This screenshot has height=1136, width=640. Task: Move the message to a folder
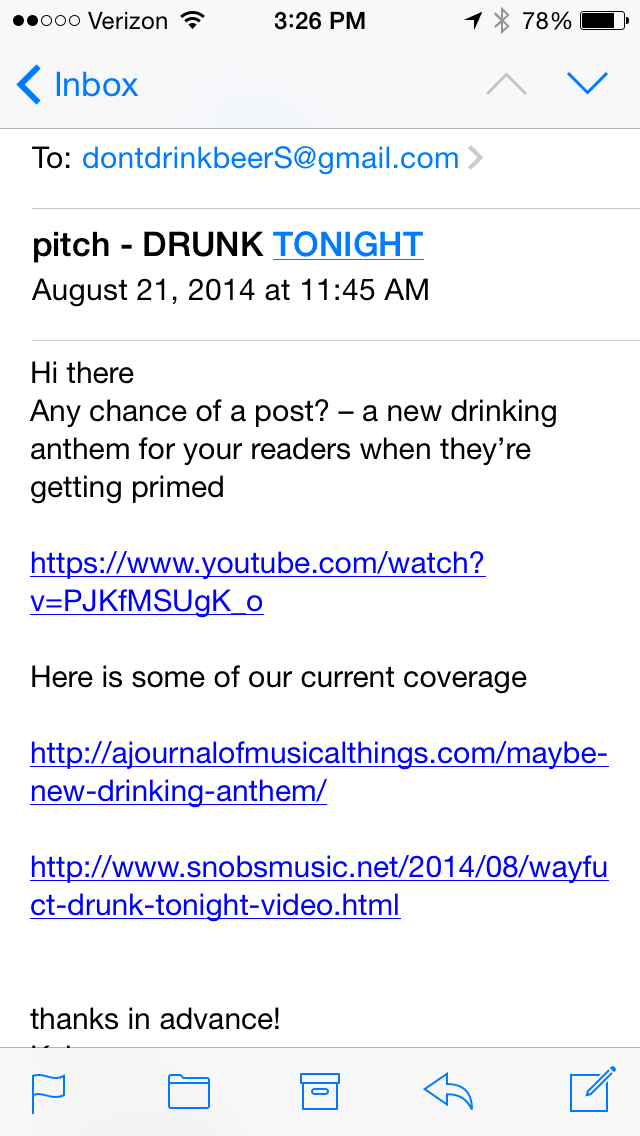tap(188, 1092)
